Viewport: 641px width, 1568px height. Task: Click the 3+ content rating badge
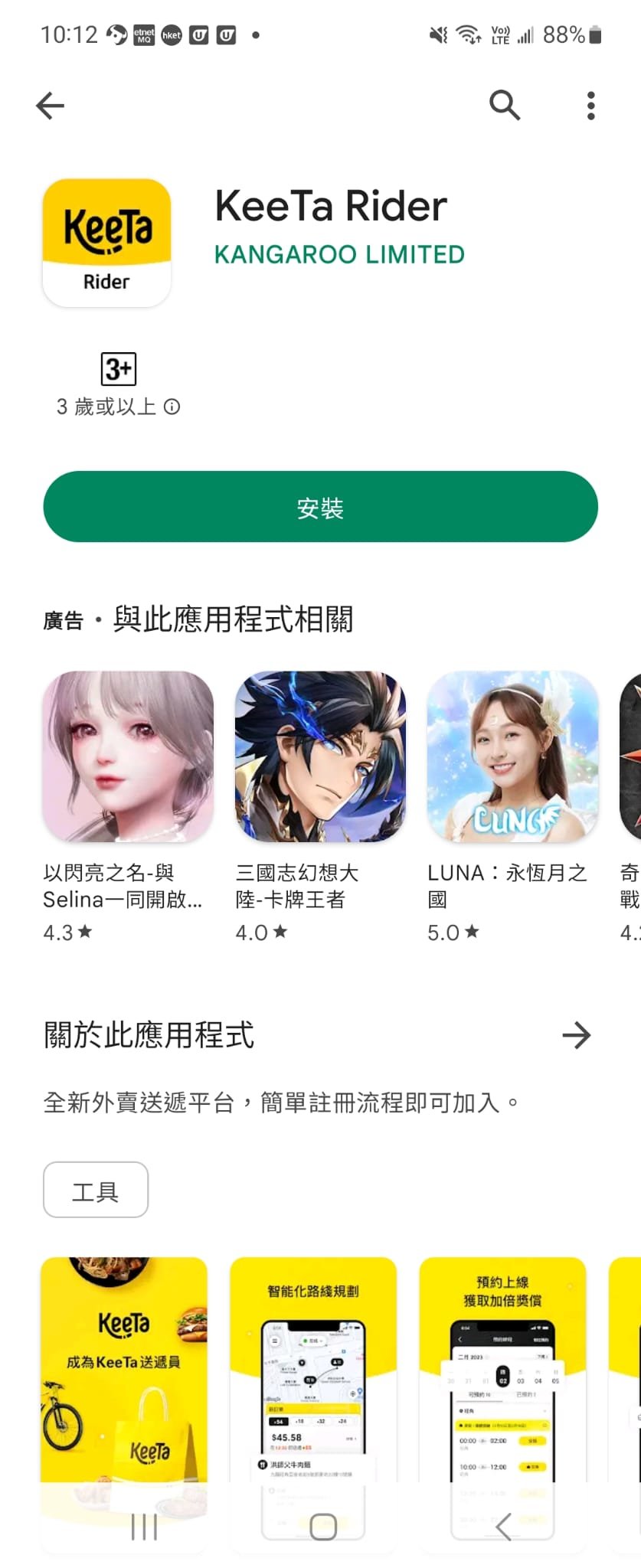(x=118, y=368)
